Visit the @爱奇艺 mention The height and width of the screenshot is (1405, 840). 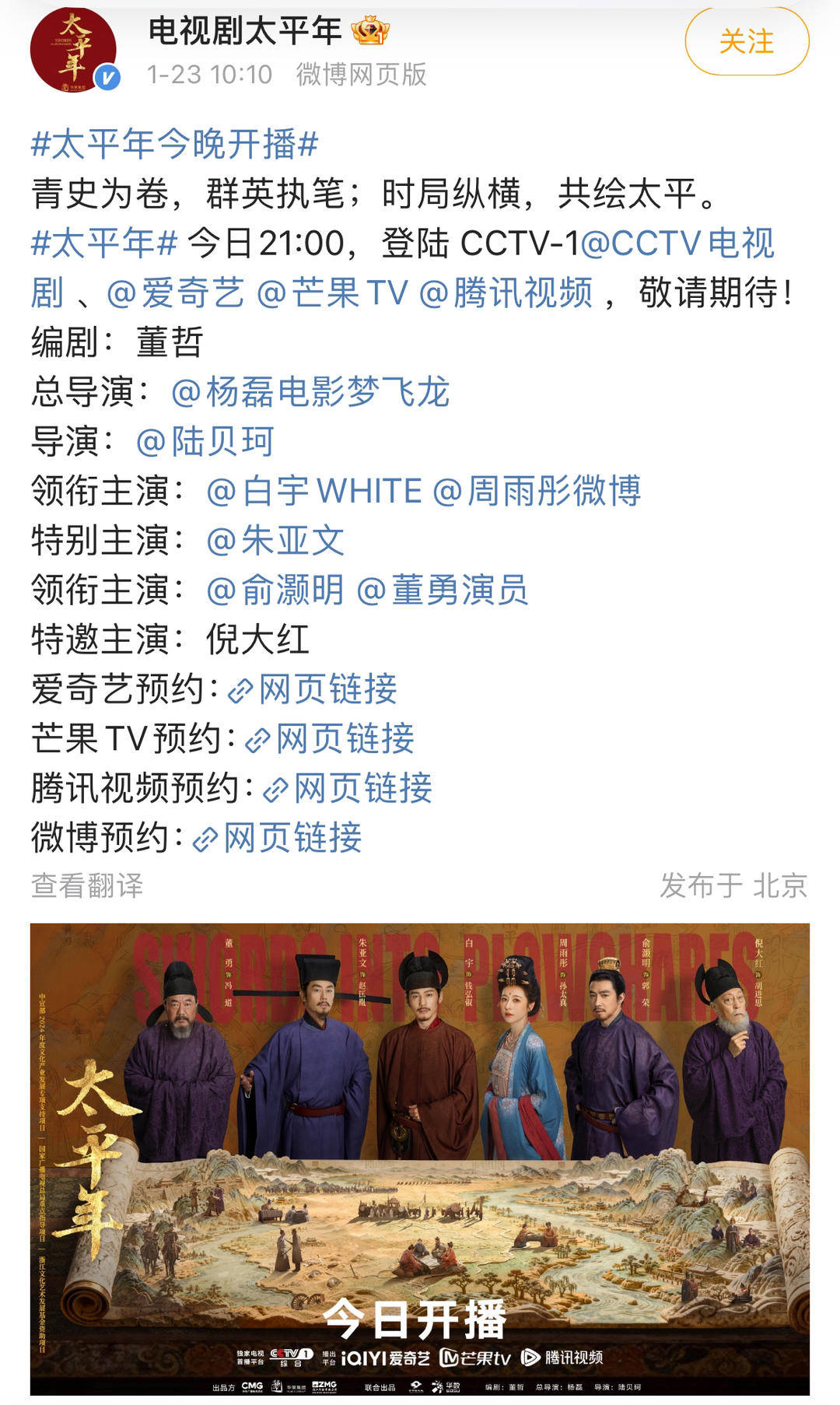(x=175, y=293)
